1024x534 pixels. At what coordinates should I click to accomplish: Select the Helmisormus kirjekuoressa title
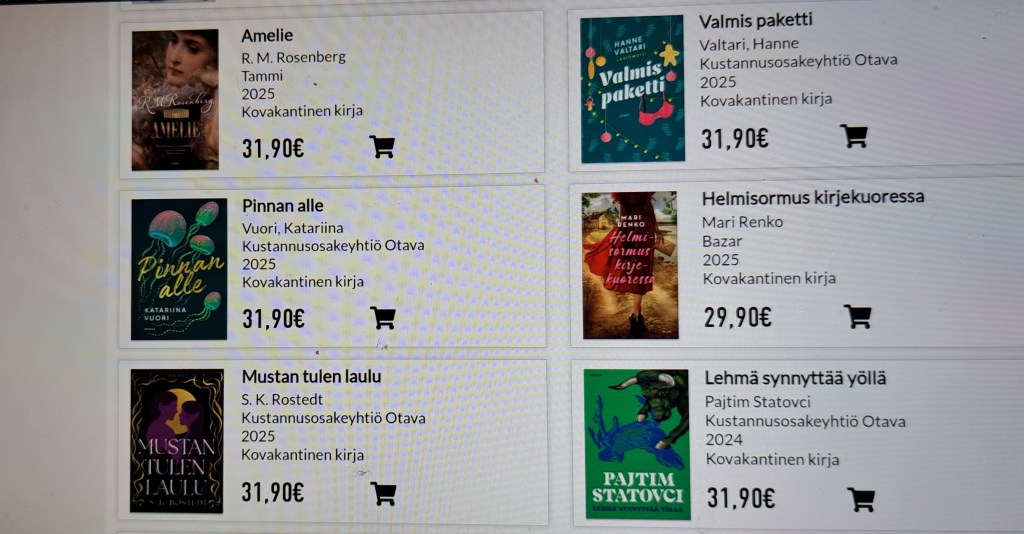[812, 196]
